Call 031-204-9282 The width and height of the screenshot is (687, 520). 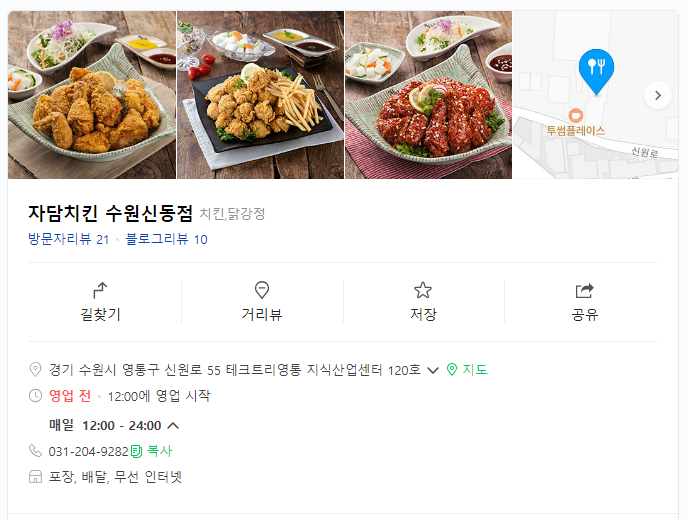(88, 451)
